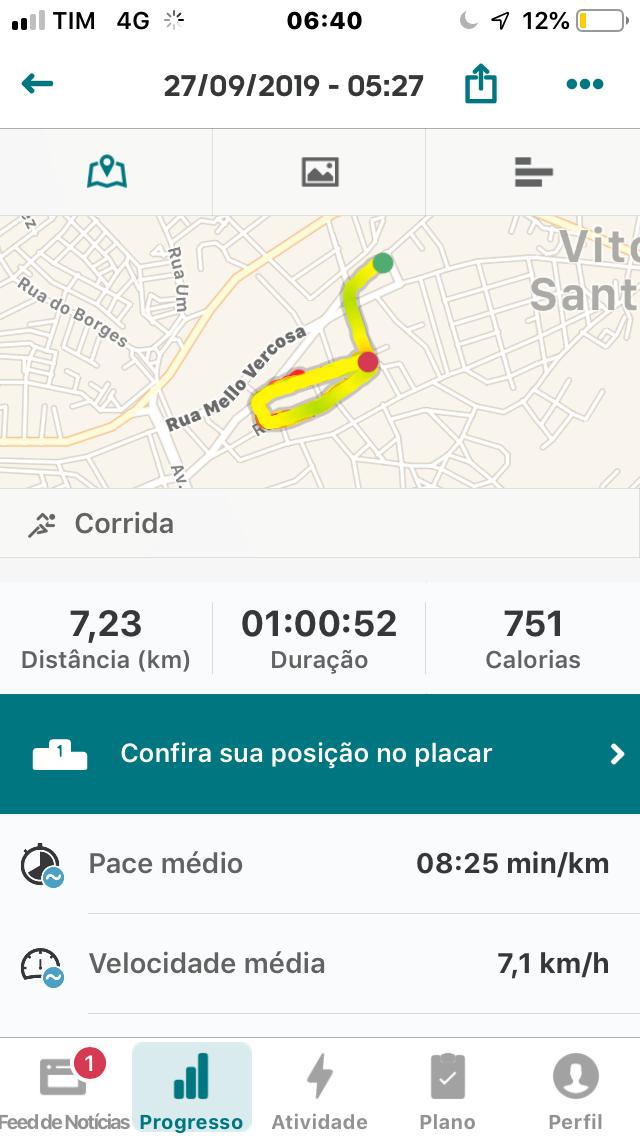Open the run route map
640x1136 pixels.
[320, 352]
